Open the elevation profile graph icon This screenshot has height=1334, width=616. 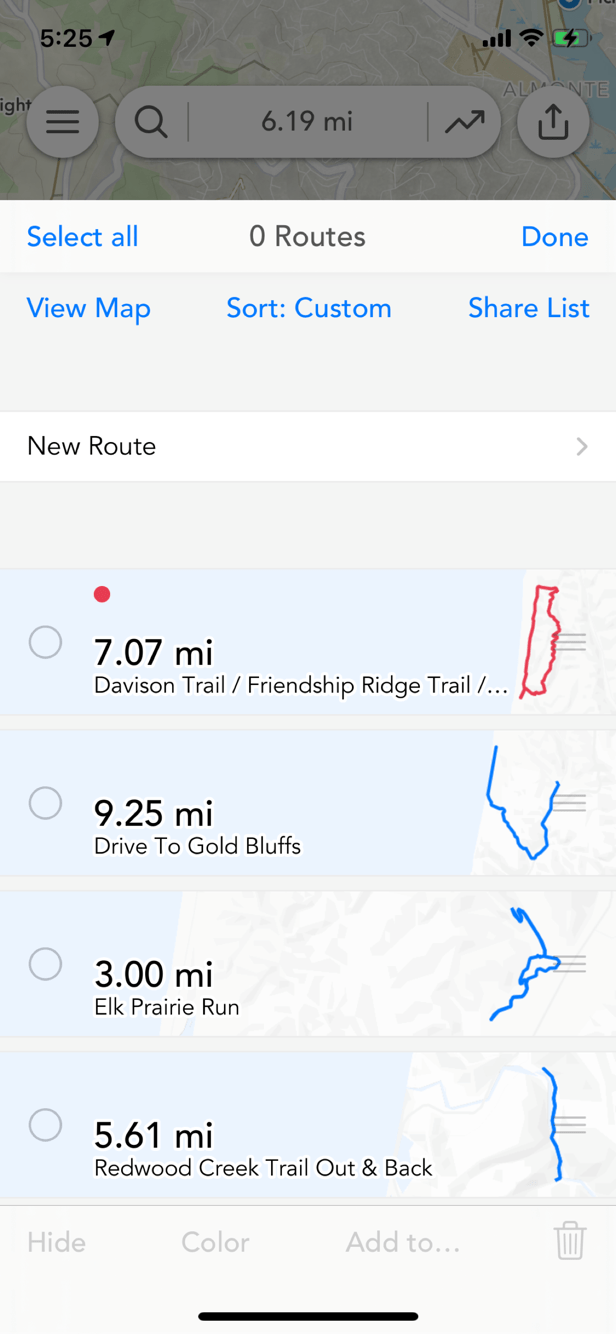(464, 122)
